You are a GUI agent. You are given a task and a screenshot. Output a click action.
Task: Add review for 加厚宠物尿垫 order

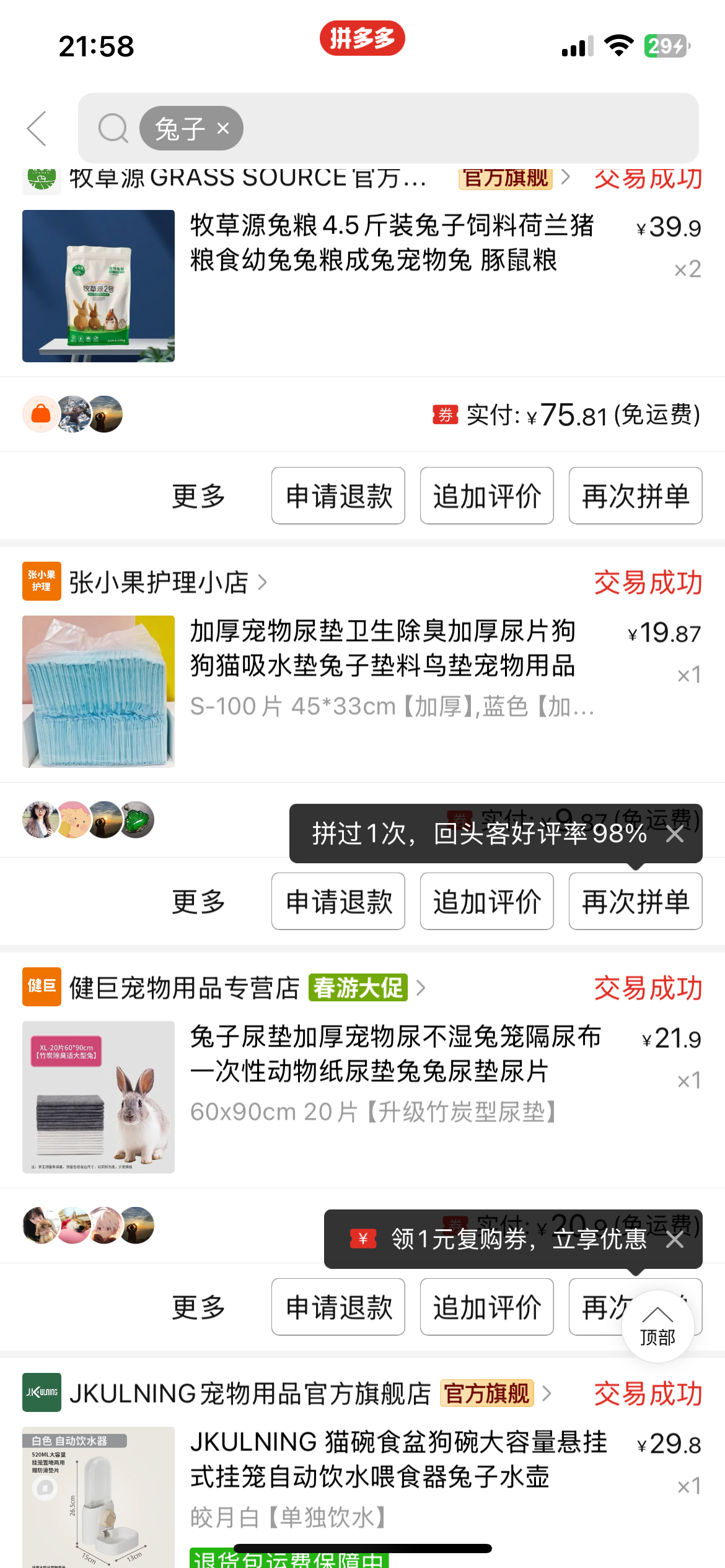pos(486,901)
